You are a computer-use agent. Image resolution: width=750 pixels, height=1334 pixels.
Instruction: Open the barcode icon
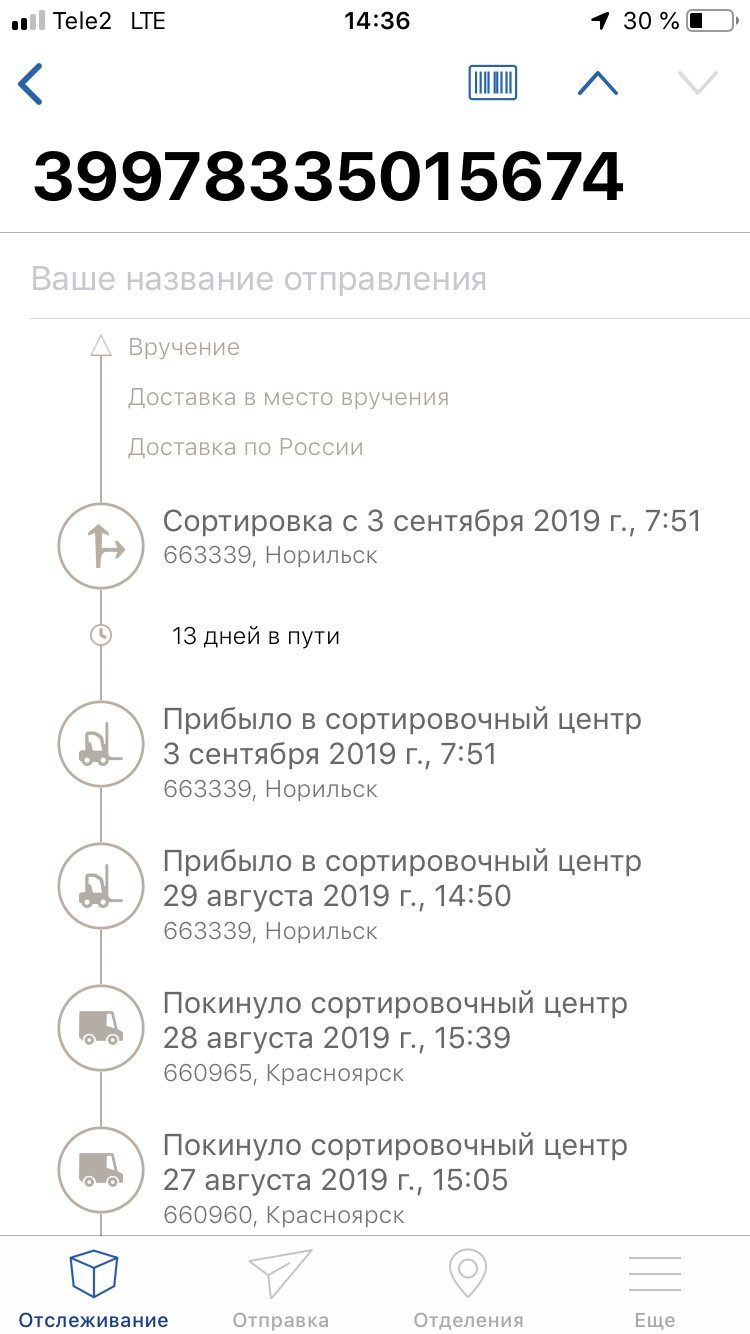pyautogui.click(x=493, y=82)
